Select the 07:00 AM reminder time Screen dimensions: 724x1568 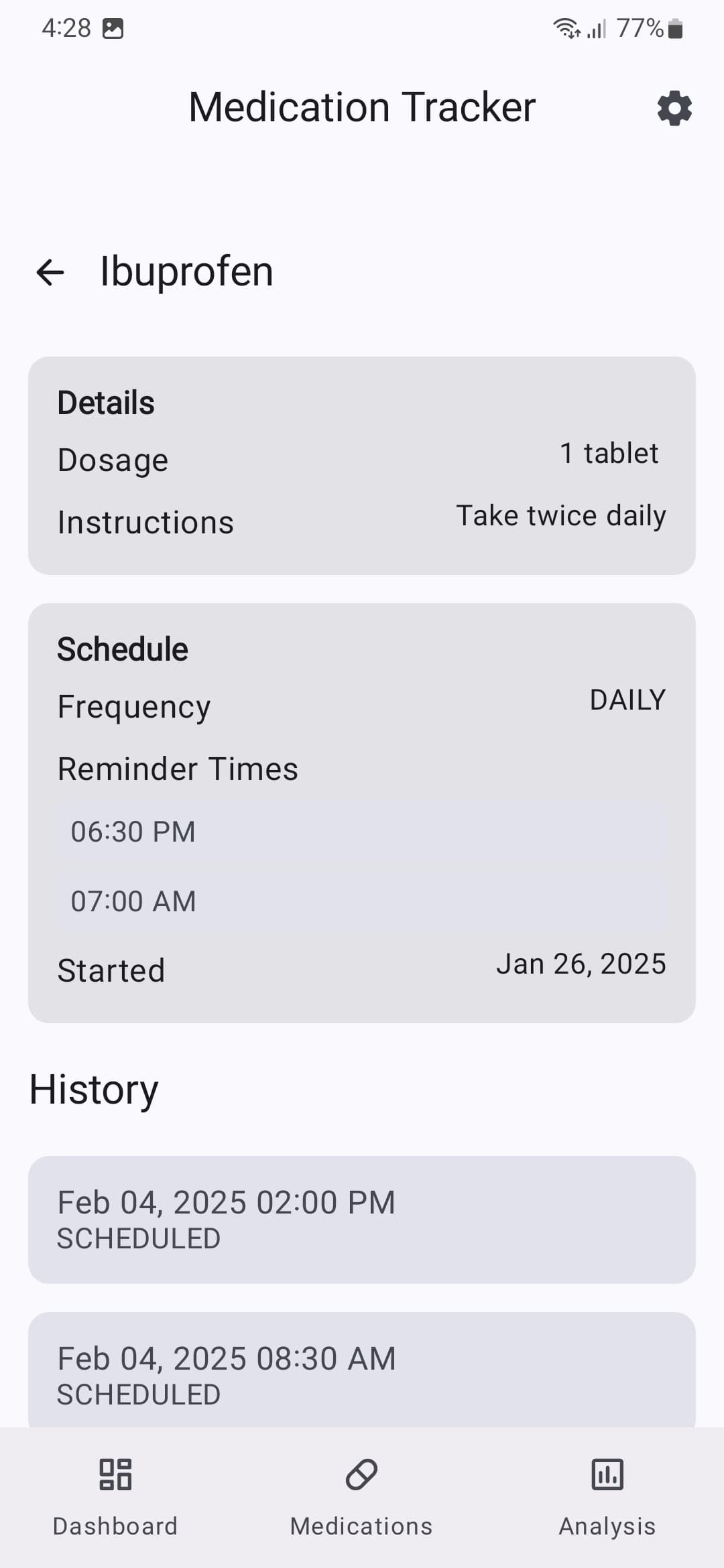132,900
